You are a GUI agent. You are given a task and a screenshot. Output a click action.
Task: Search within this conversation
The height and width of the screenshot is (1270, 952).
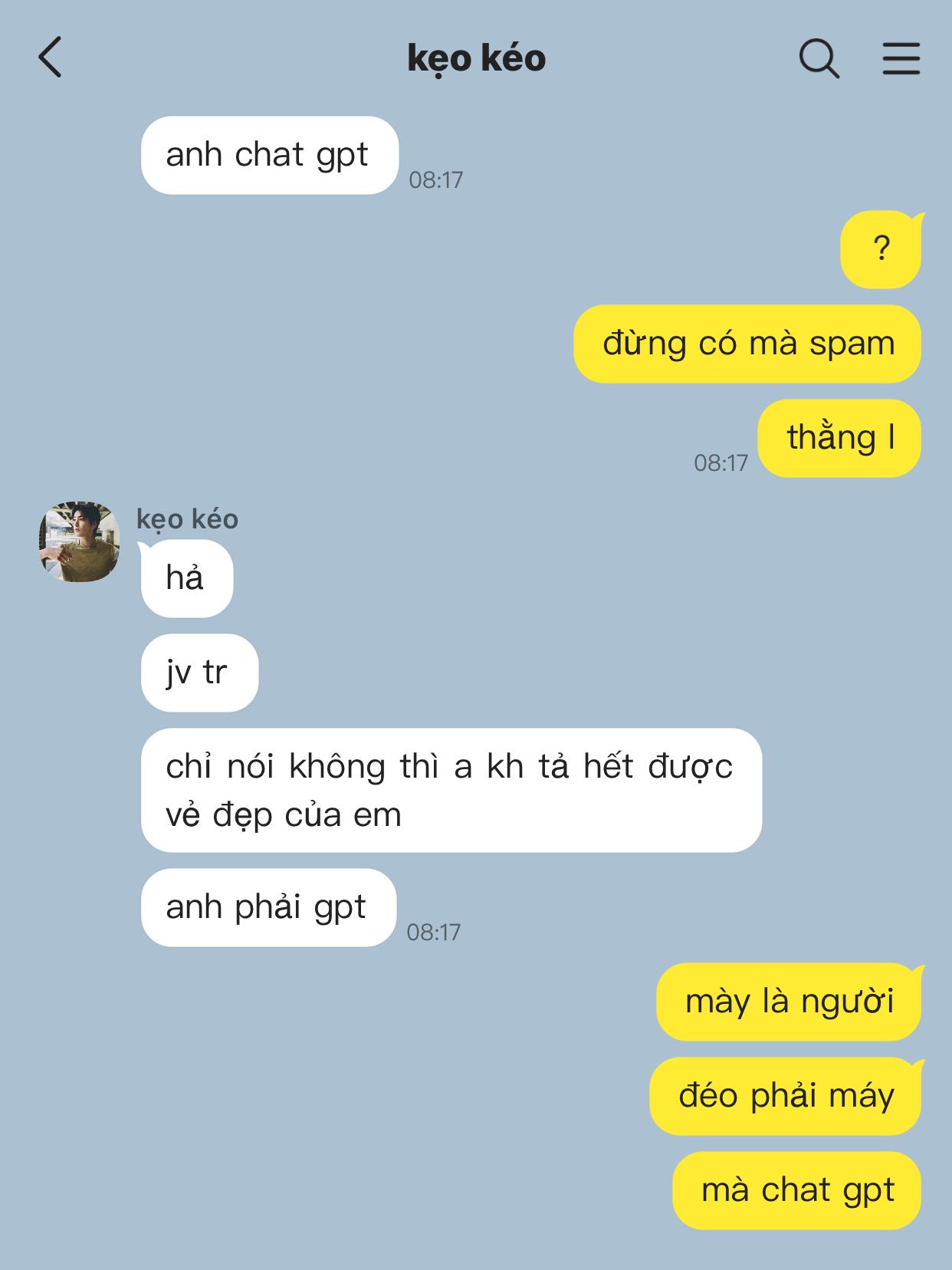tap(819, 58)
